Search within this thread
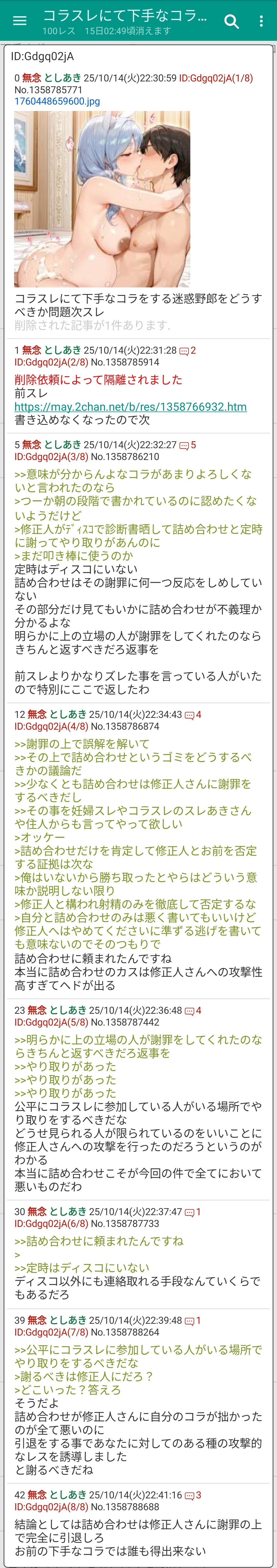277x1568 pixels. 231,21
